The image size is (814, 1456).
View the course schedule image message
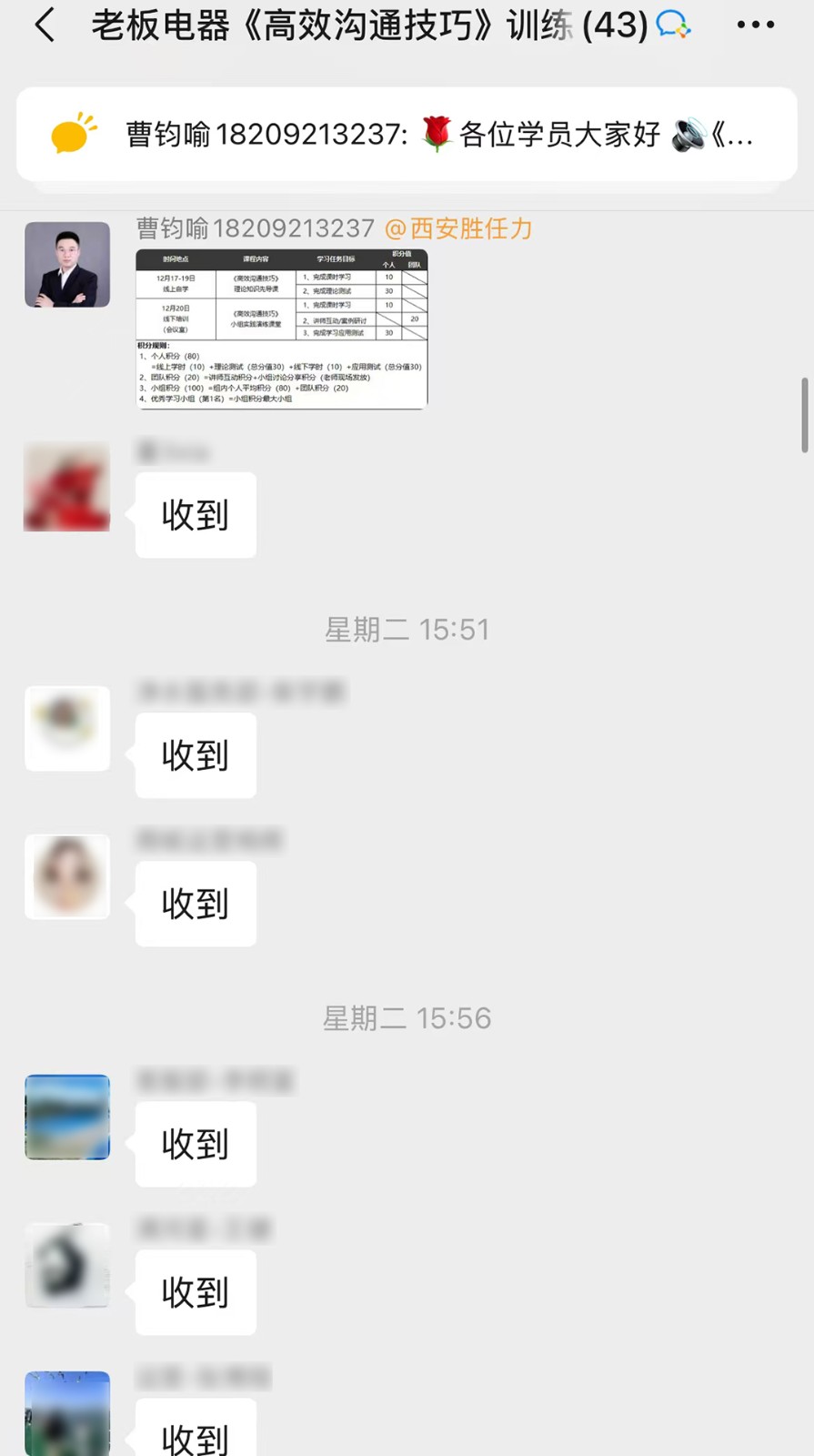pyautogui.click(x=281, y=329)
